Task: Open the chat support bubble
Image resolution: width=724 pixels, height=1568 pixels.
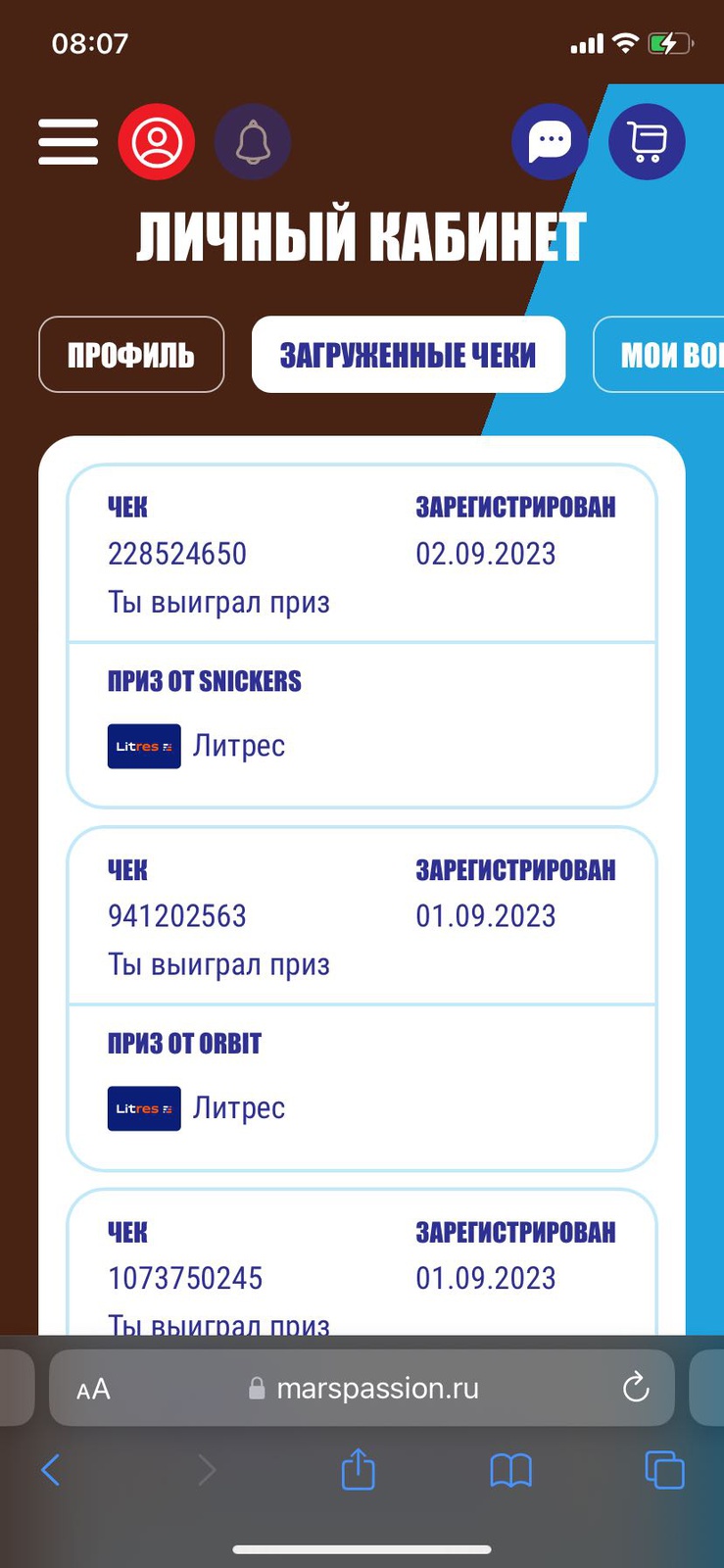Action: pos(550,142)
